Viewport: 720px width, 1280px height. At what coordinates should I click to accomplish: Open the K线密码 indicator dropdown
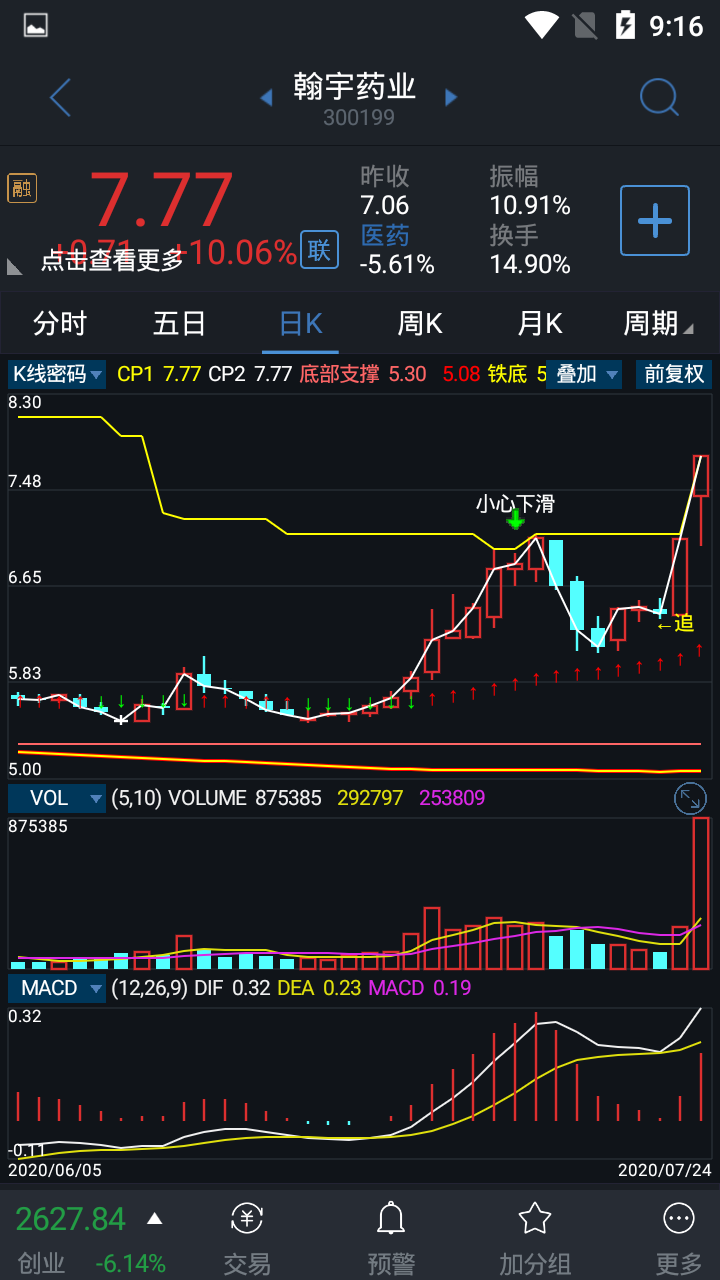(x=57, y=375)
